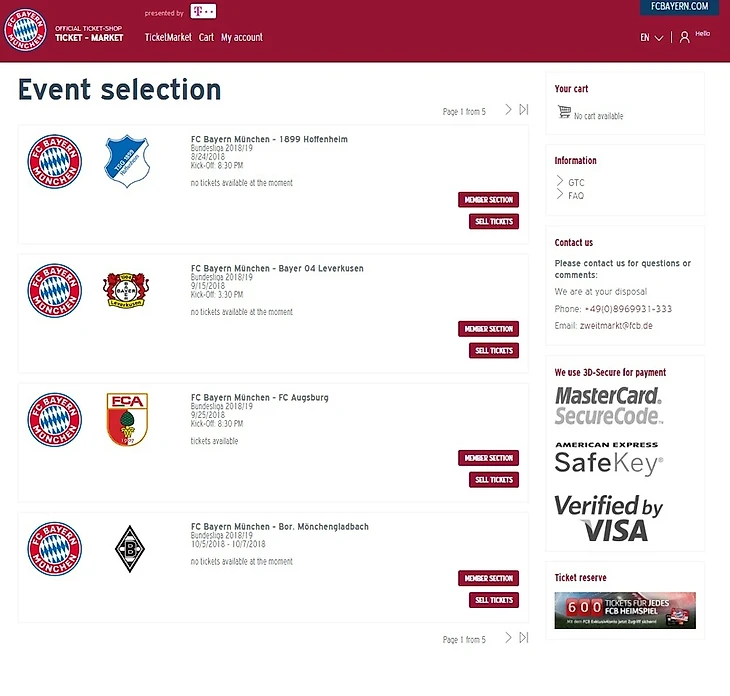Image resolution: width=730 pixels, height=696 pixels.
Task: Open Member Section for the Mönchengladbach match
Action: pyautogui.click(x=489, y=578)
